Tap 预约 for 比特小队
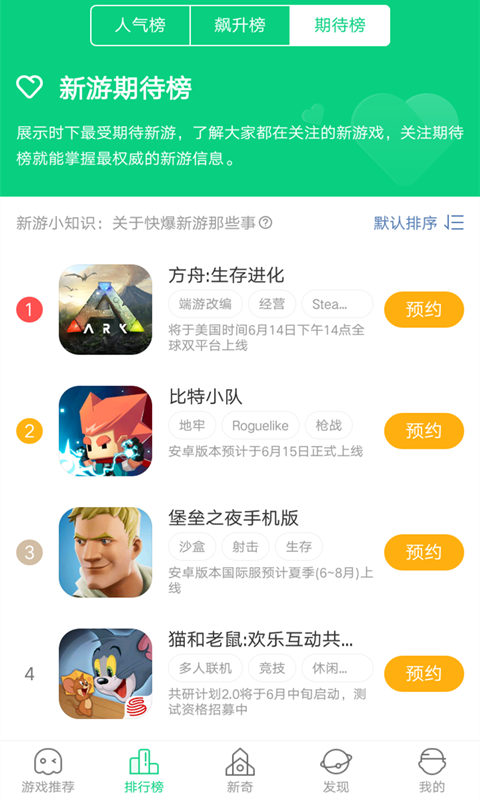 tap(424, 431)
